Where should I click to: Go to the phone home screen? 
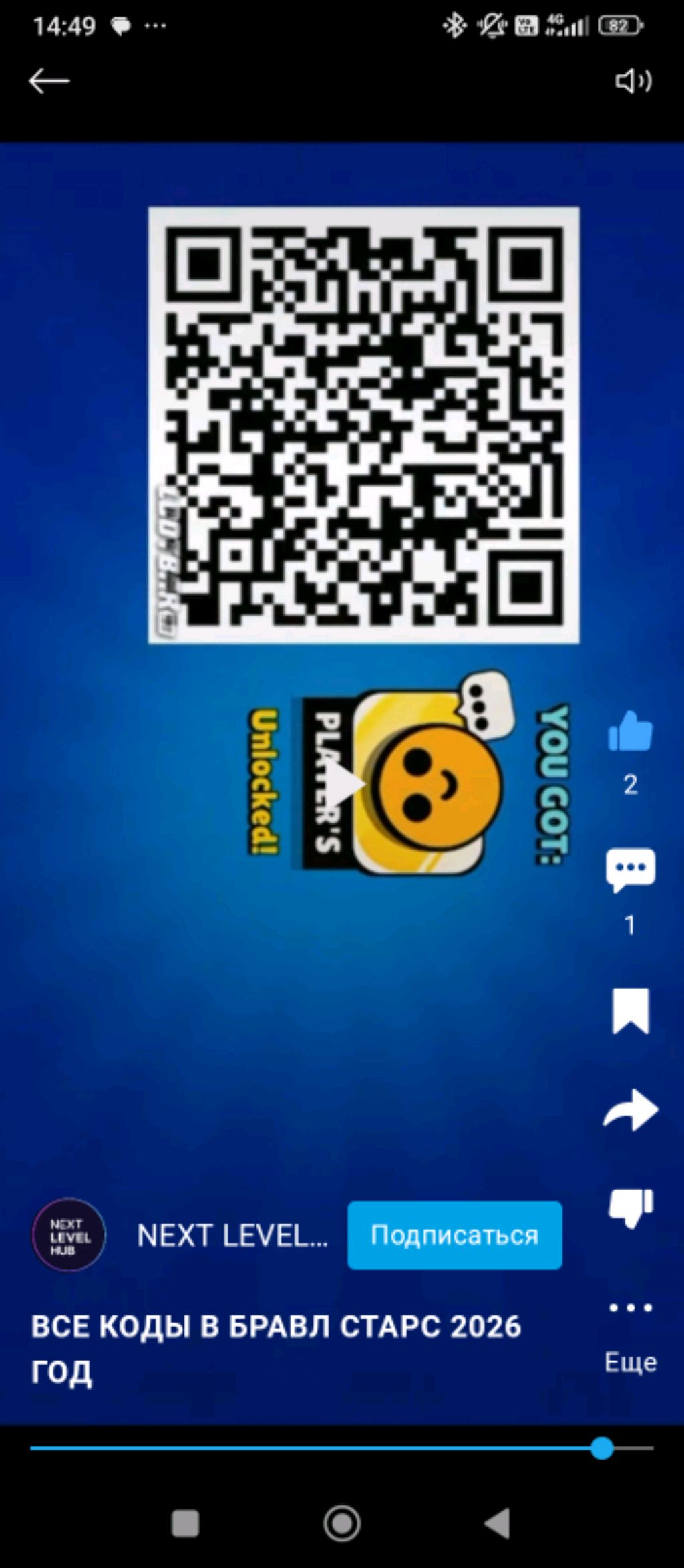click(342, 1524)
